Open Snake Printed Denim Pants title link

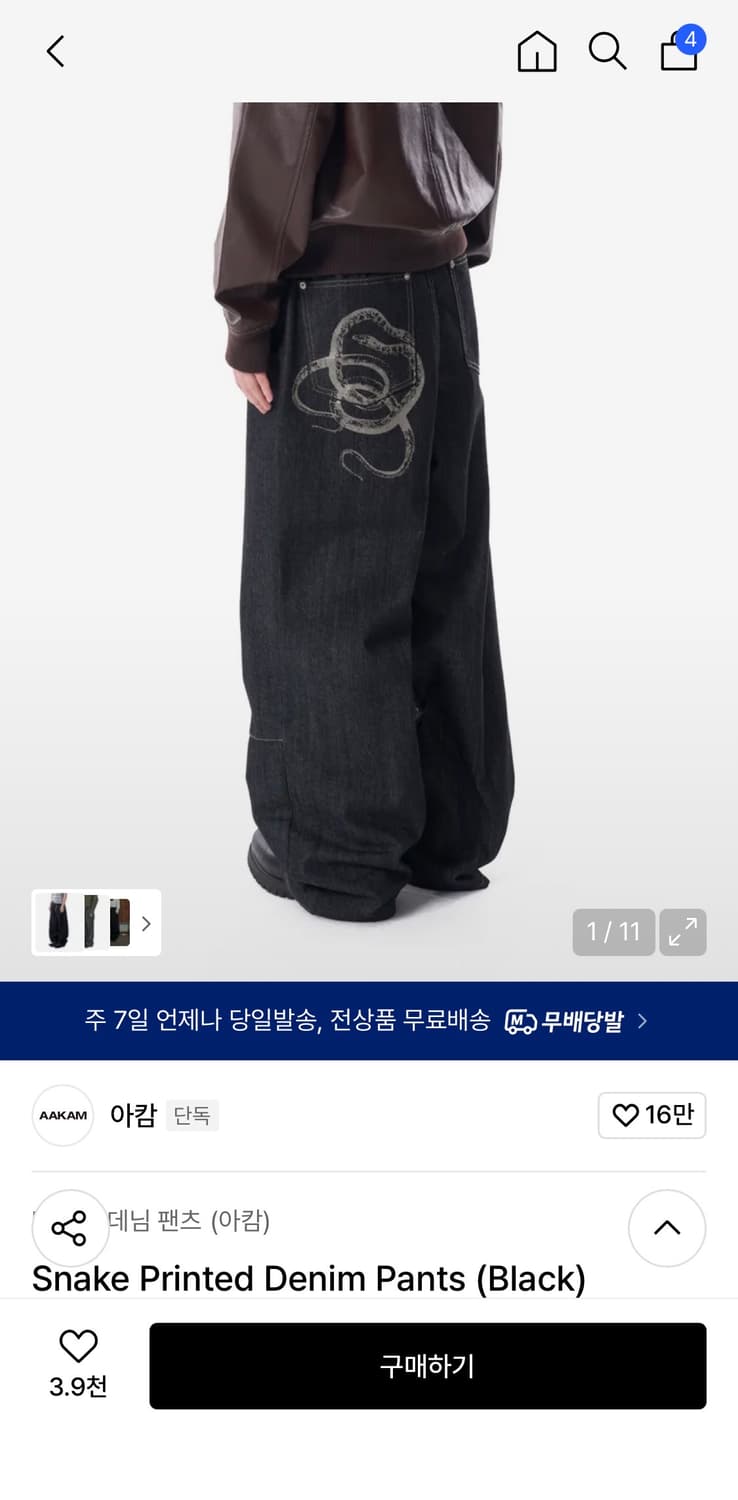click(308, 1278)
